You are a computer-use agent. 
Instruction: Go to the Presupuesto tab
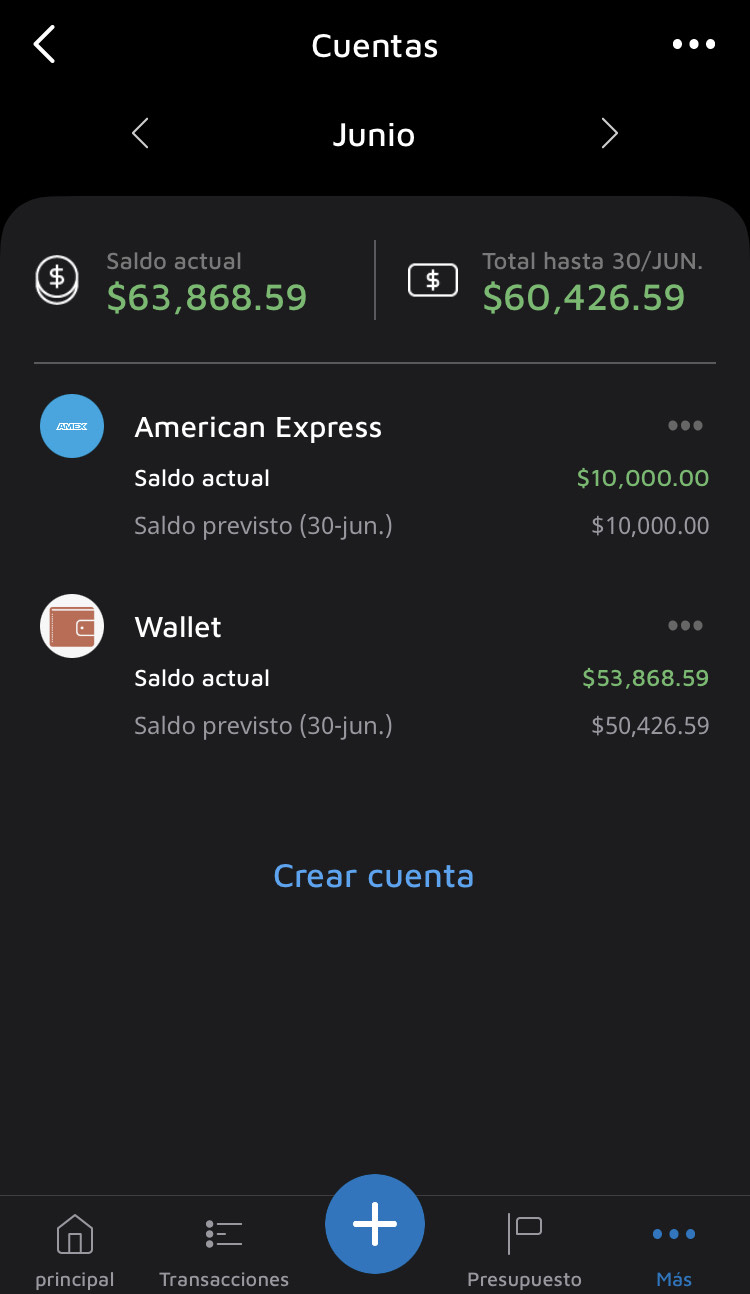click(x=524, y=1249)
